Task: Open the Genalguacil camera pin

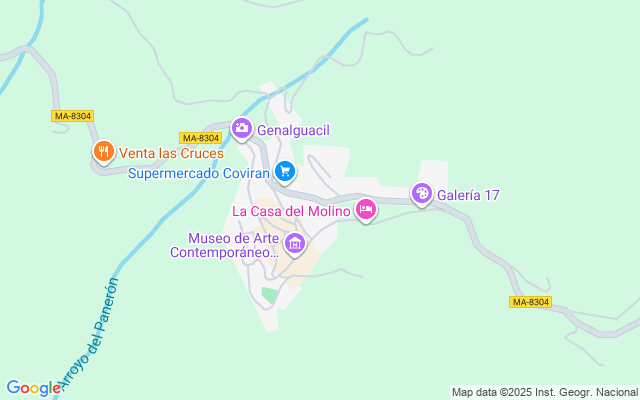Action: 242,129
